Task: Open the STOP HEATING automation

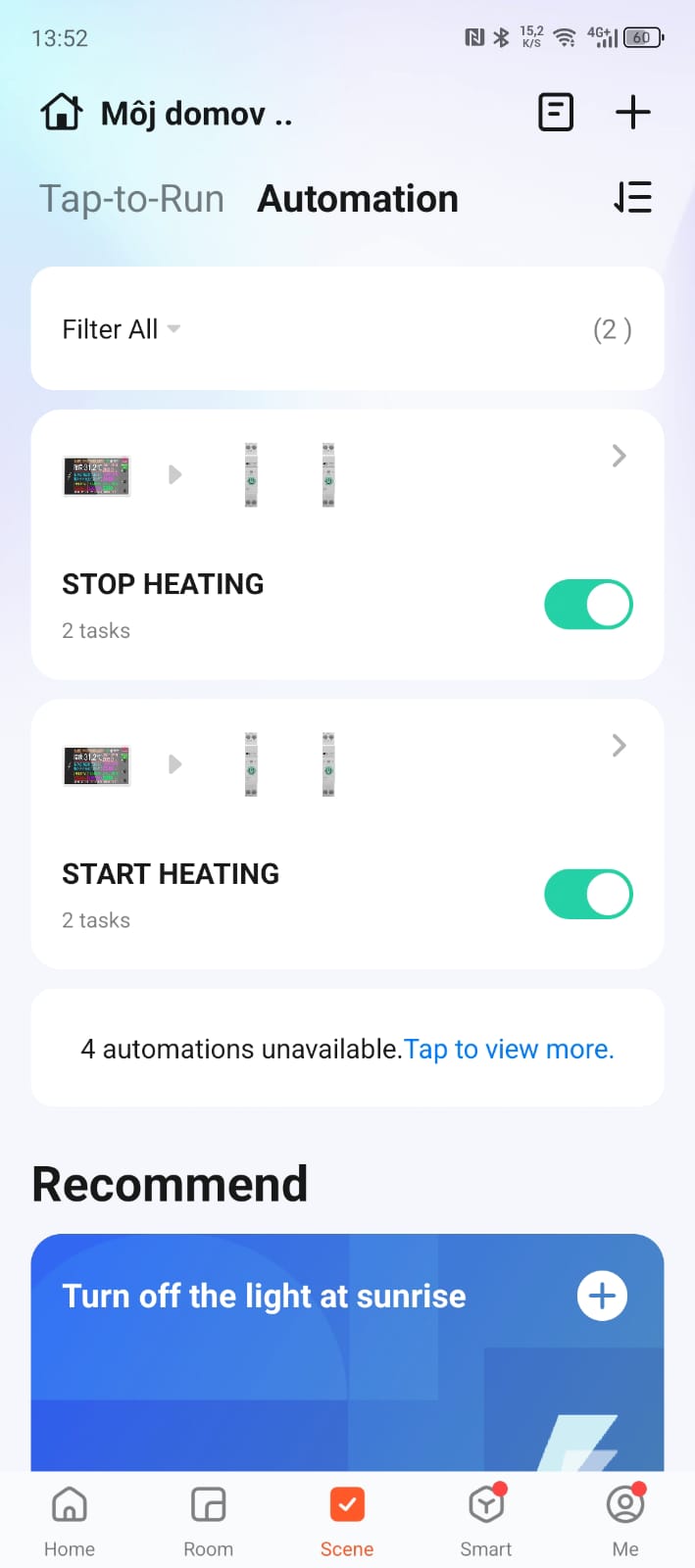Action: point(347,544)
